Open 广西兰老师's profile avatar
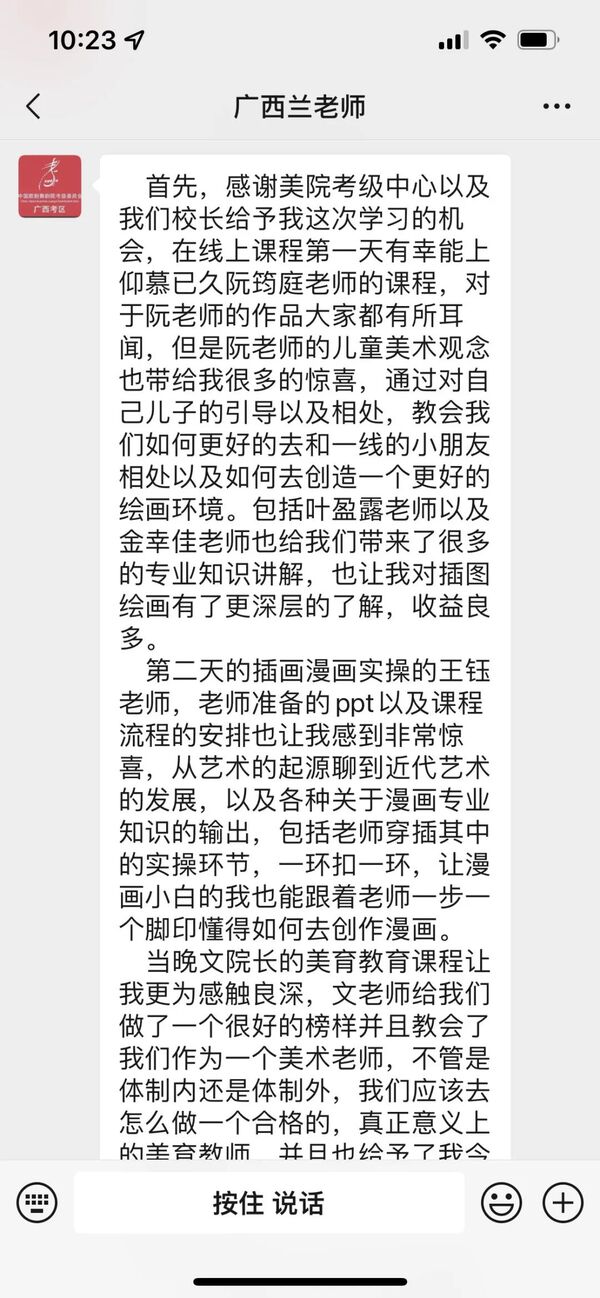Screen dimensions: 600x1298 [x=50, y=186]
